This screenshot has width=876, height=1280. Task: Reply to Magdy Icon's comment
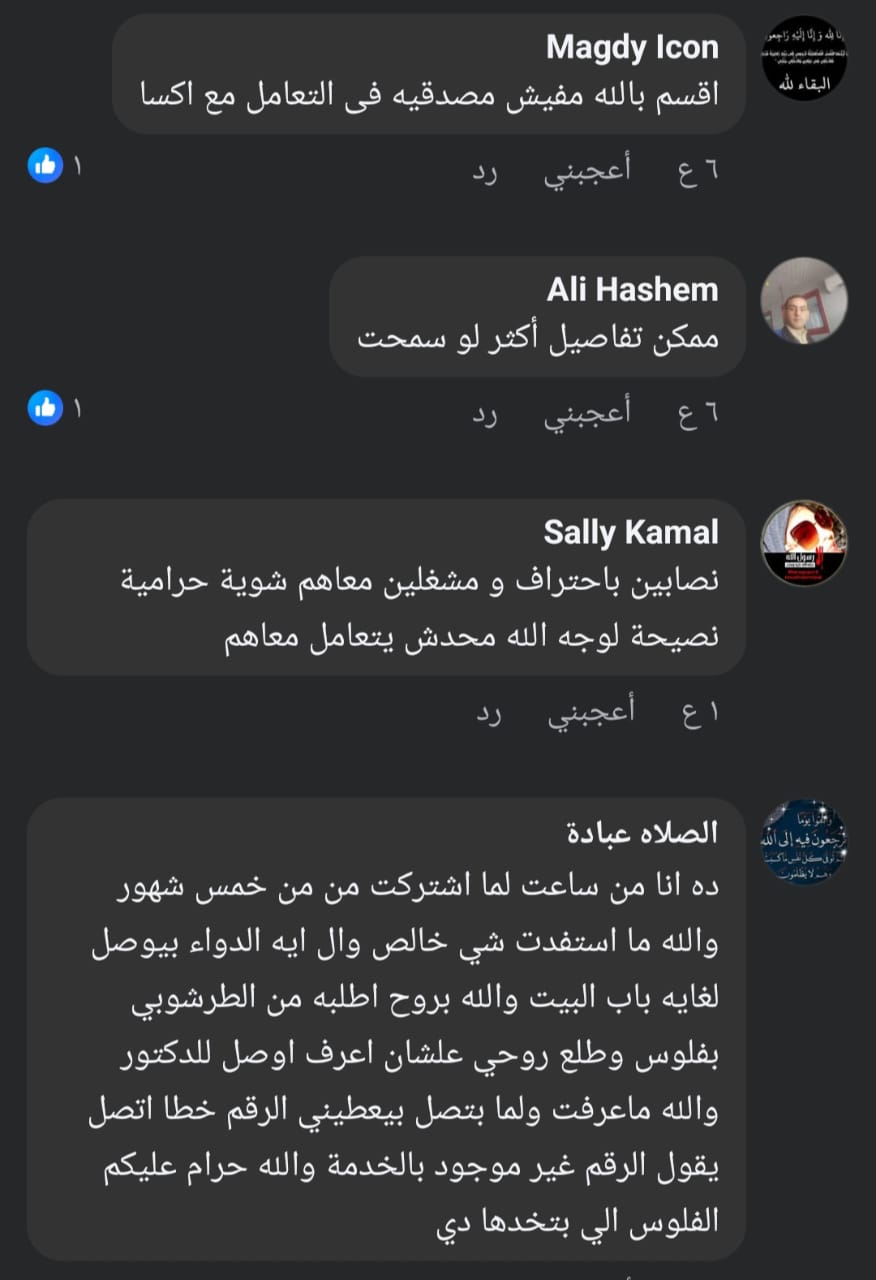coord(485,169)
